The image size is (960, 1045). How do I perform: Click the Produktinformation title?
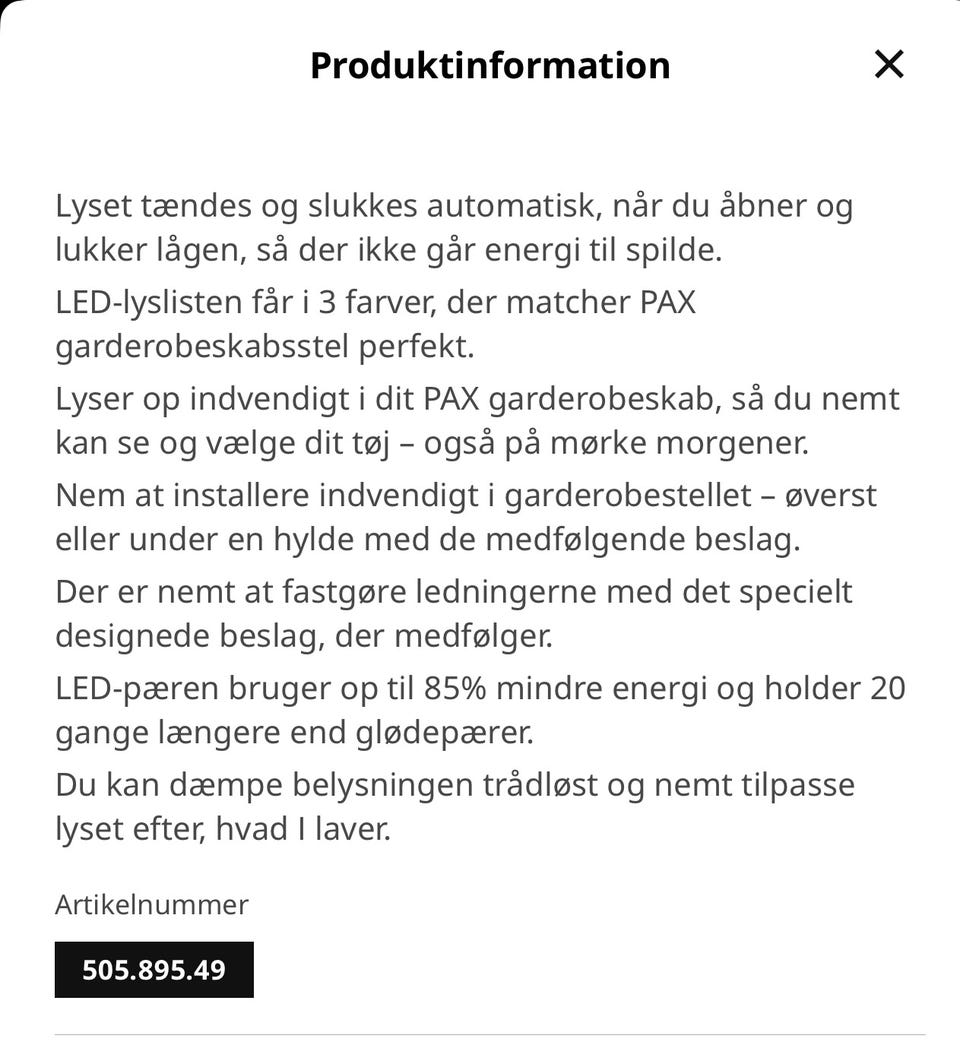[490, 66]
